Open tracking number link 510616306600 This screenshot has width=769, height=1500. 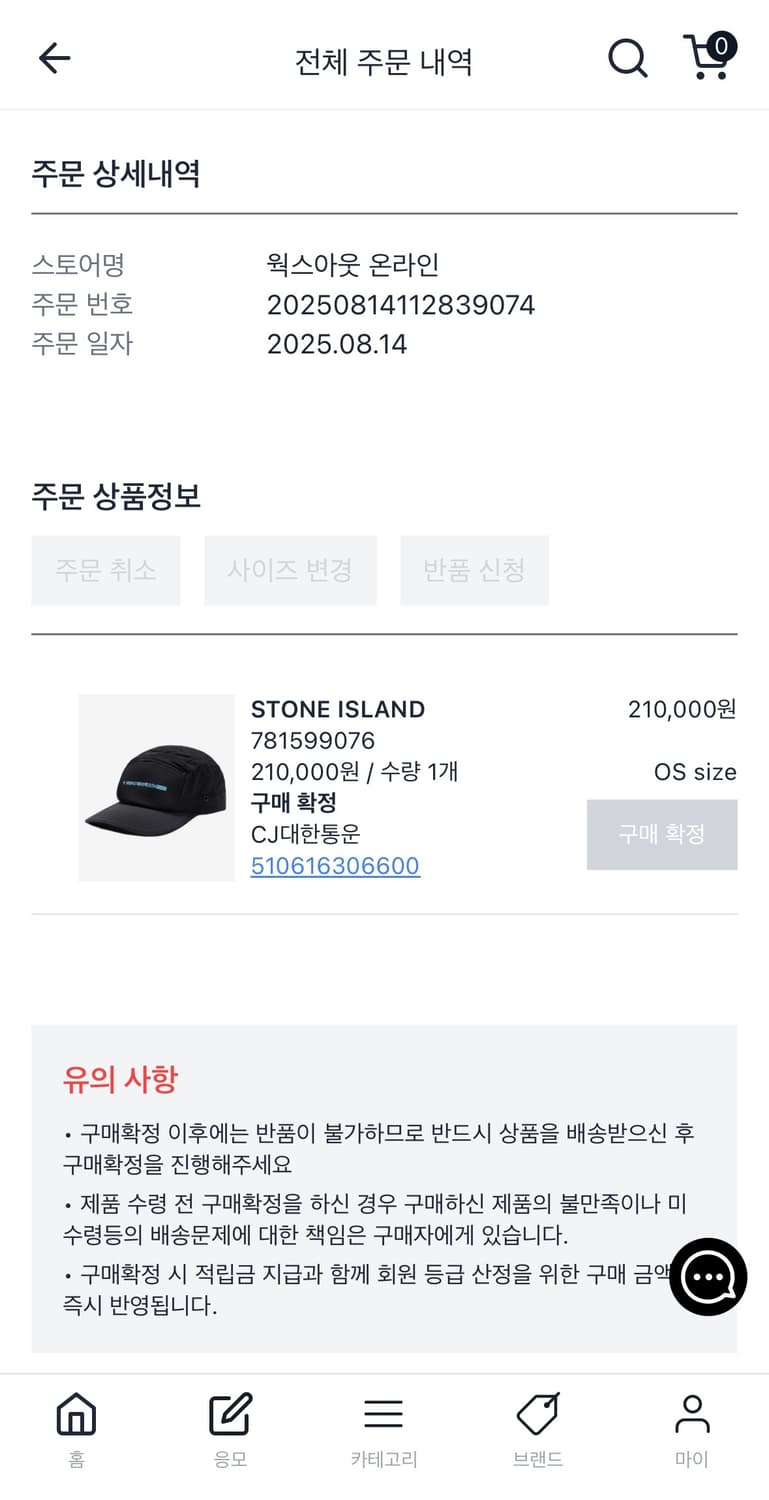click(335, 866)
